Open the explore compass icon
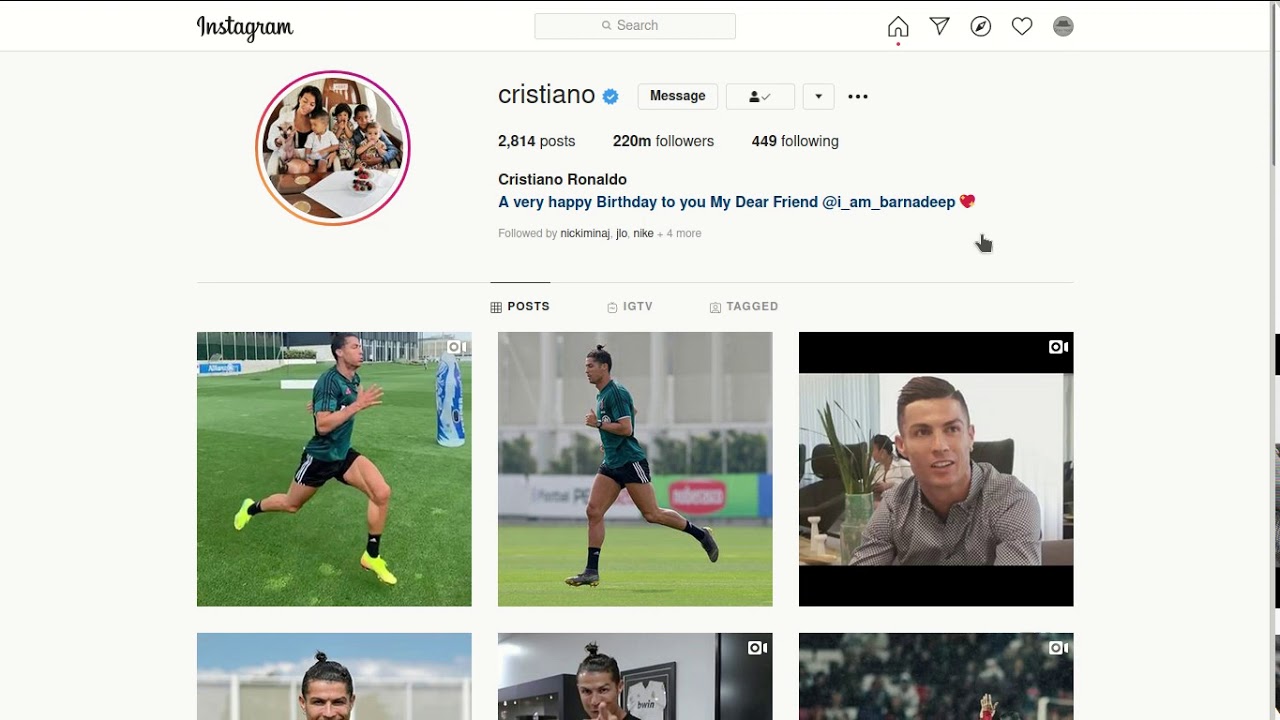The width and height of the screenshot is (1280, 720). [x=981, y=27]
